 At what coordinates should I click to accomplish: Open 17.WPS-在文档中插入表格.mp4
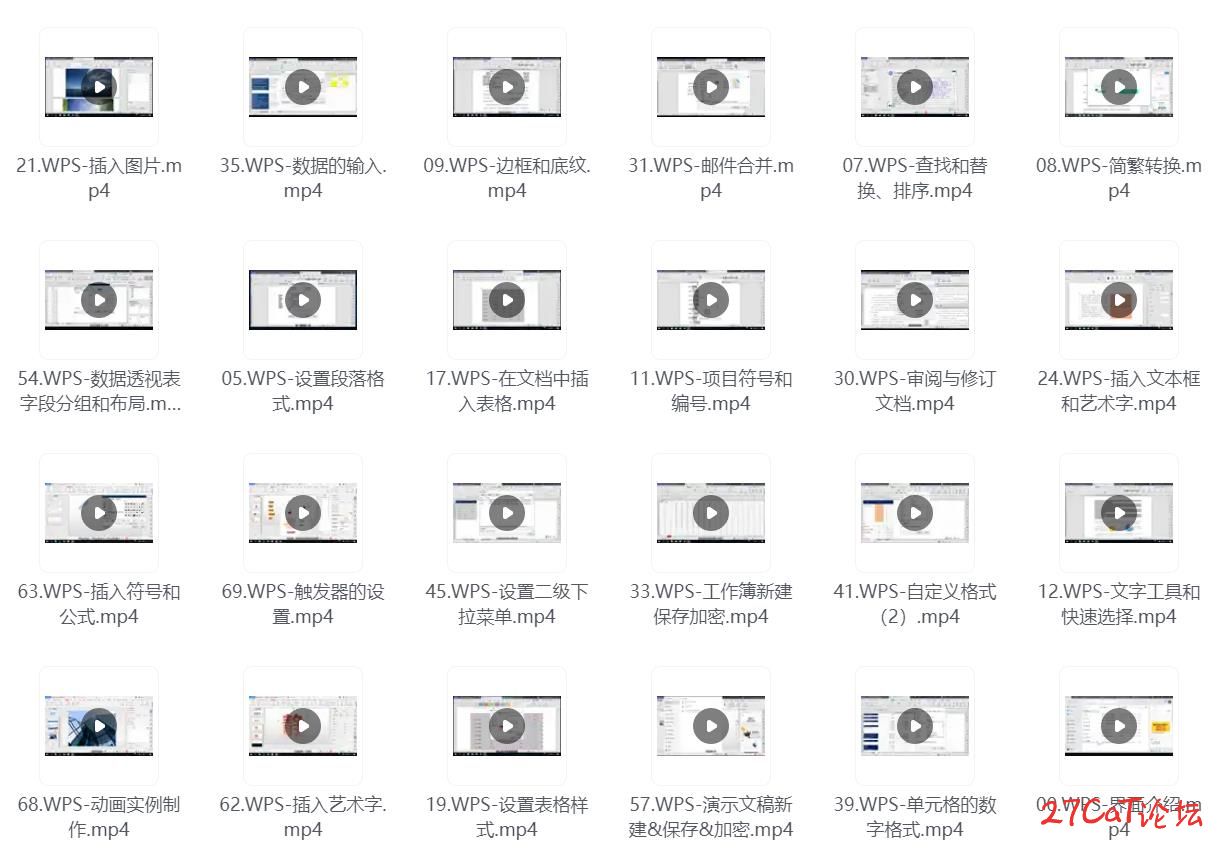pyautogui.click(x=507, y=300)
